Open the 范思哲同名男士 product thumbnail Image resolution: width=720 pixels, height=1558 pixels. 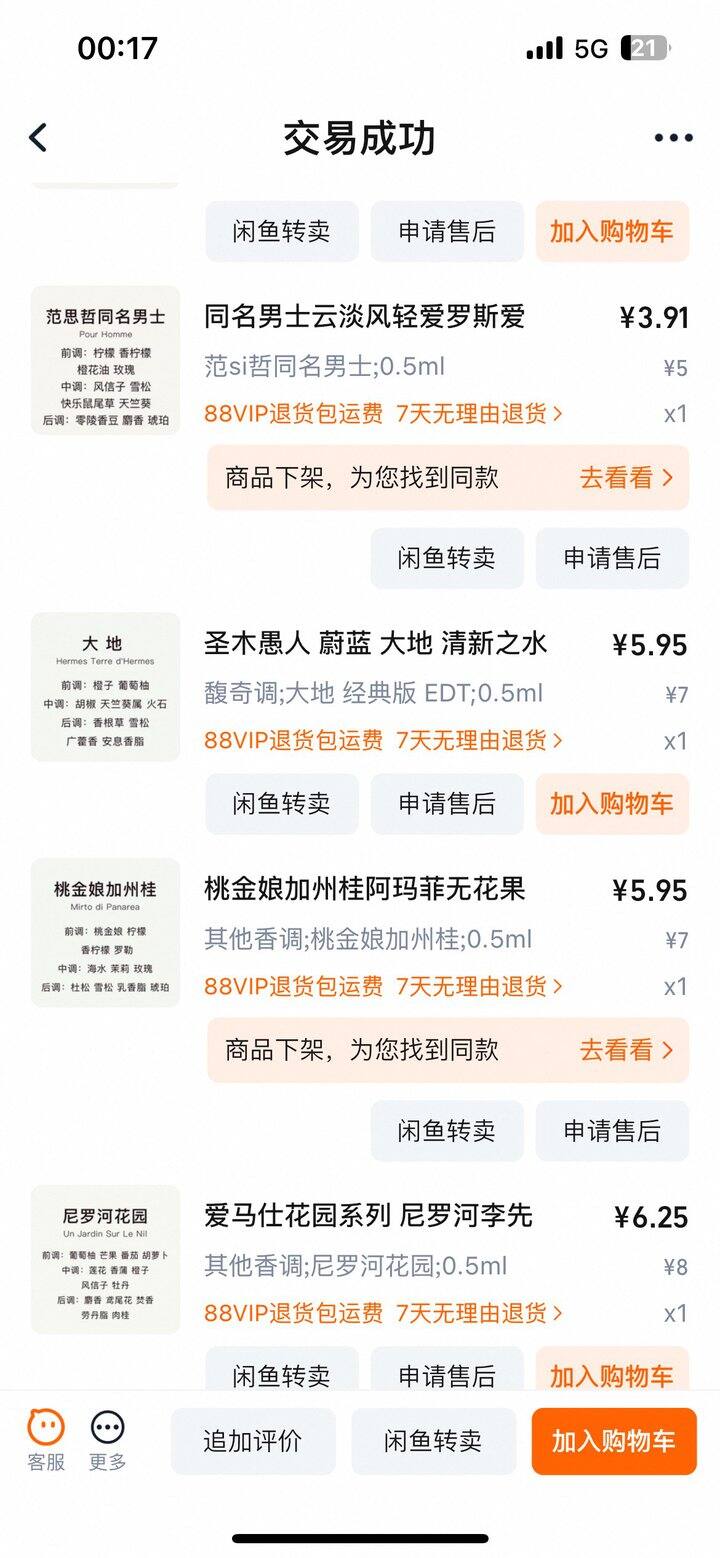(104, 360)
